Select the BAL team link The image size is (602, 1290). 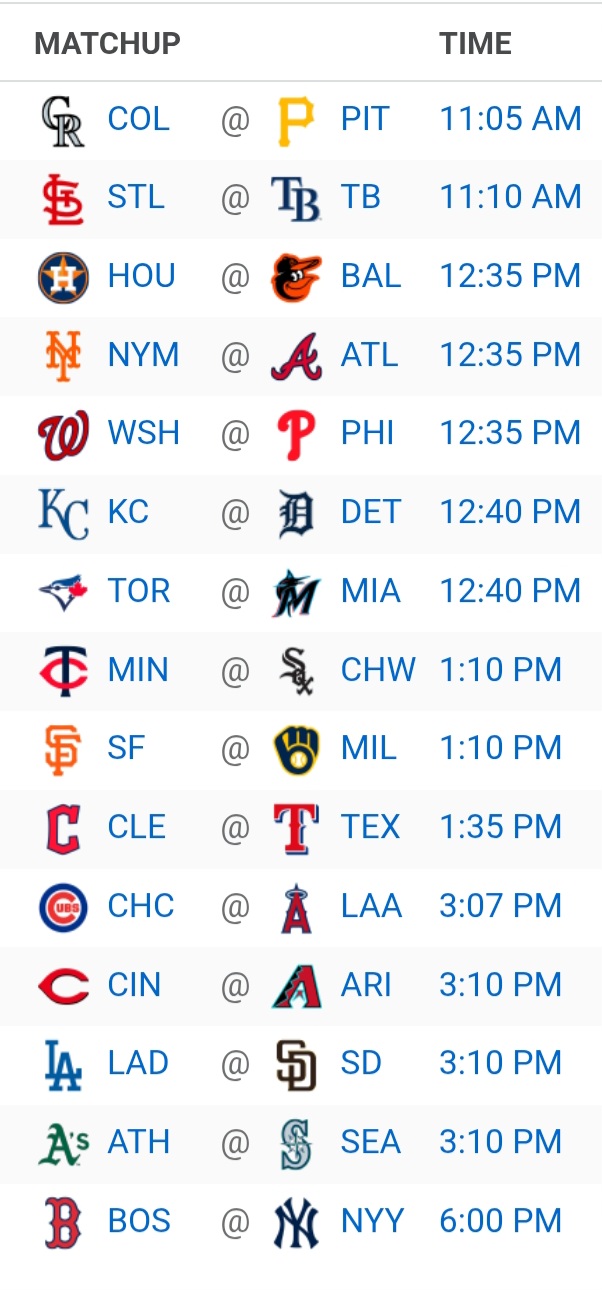click(370, 276)
